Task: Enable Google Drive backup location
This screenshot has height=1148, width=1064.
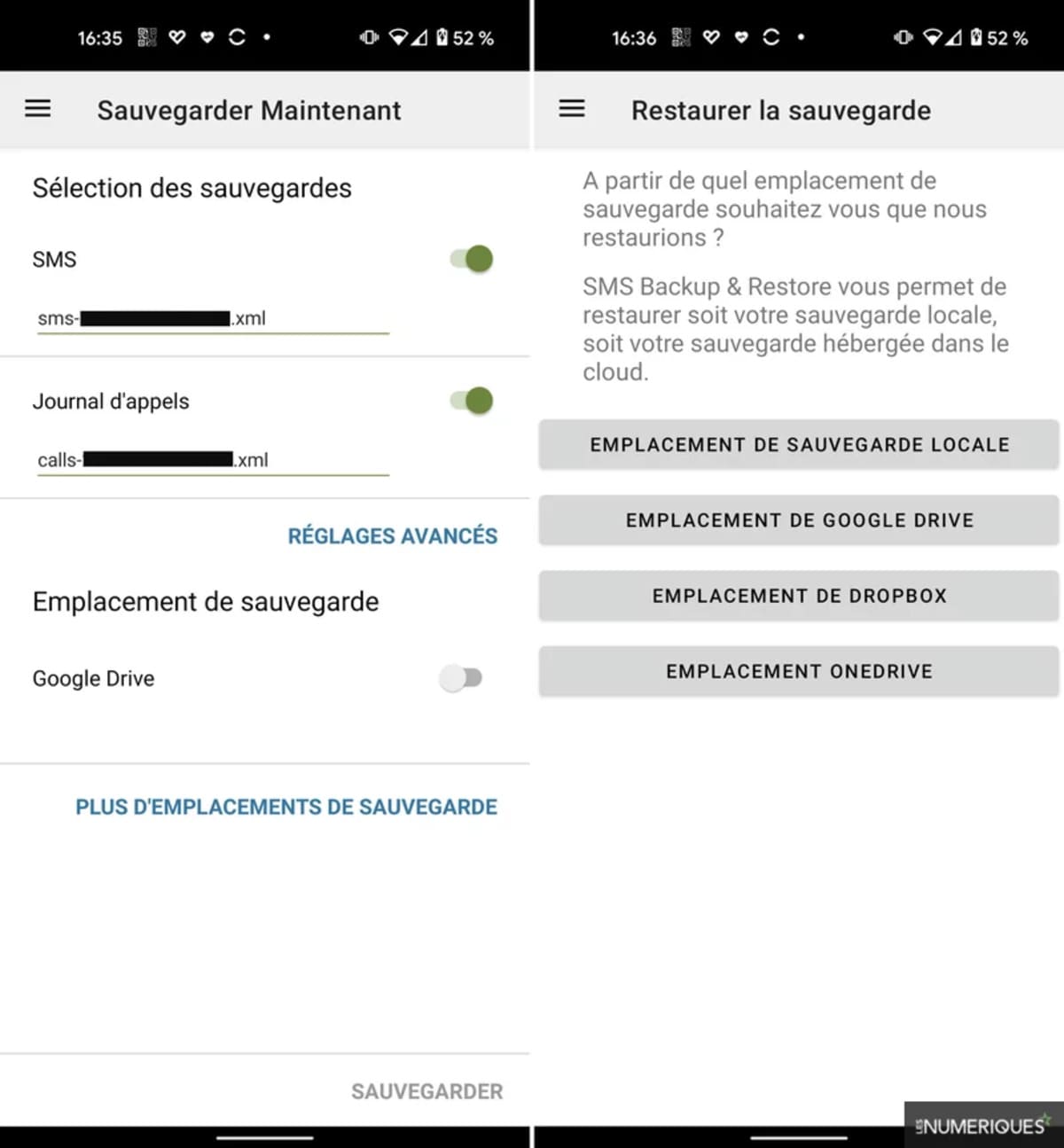Action: [461, 678]
